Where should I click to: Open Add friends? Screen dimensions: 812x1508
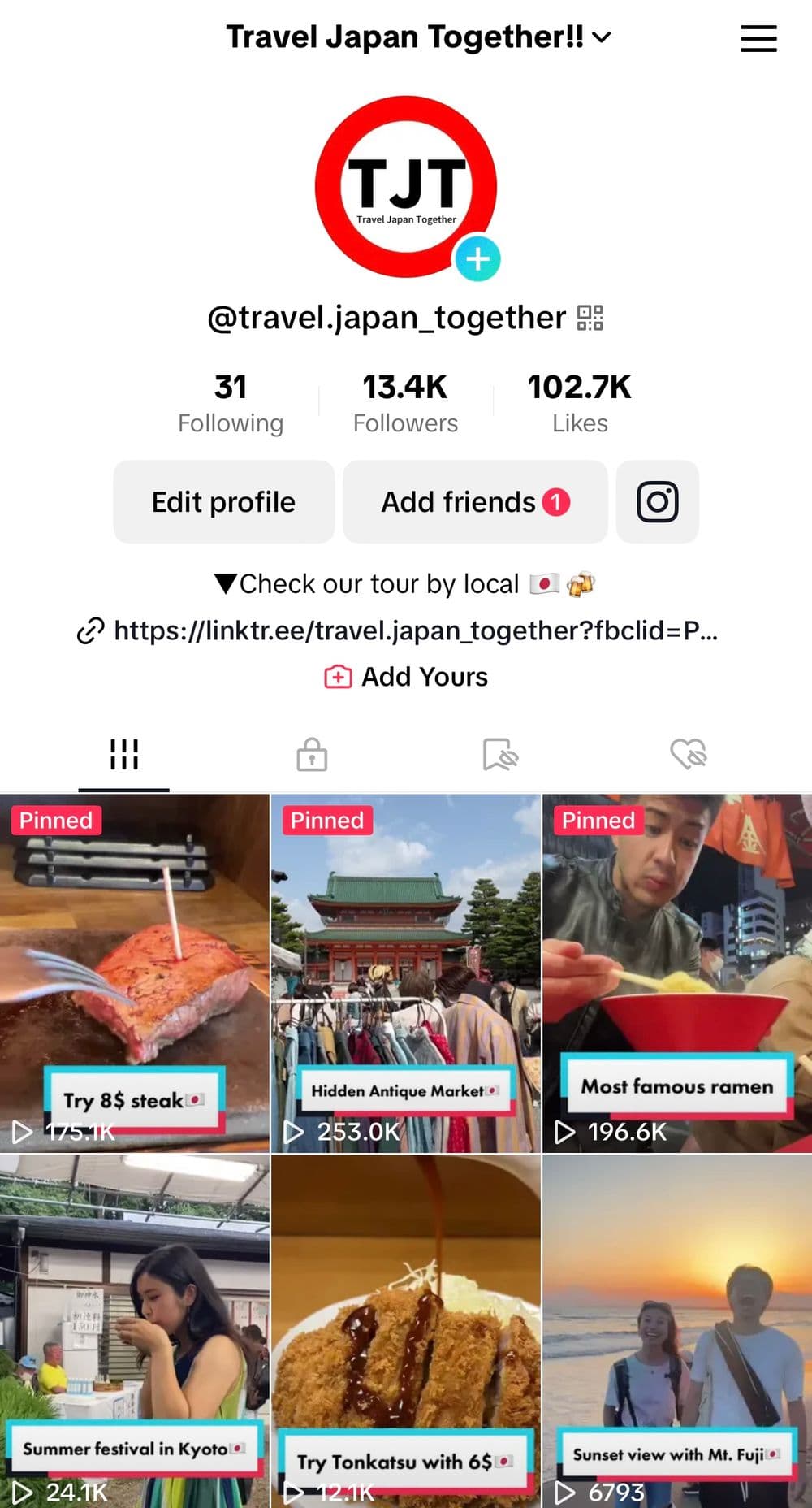coord(475,502)
